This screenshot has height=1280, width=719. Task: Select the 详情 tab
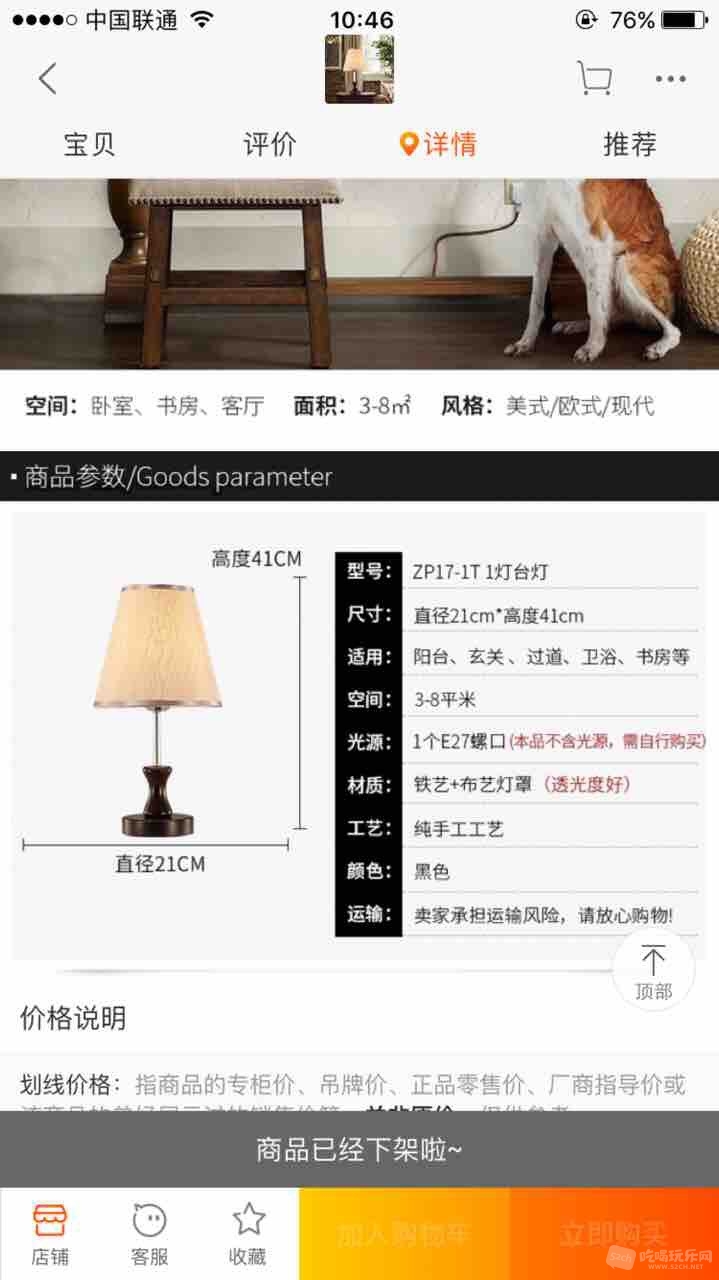(439, 145)
